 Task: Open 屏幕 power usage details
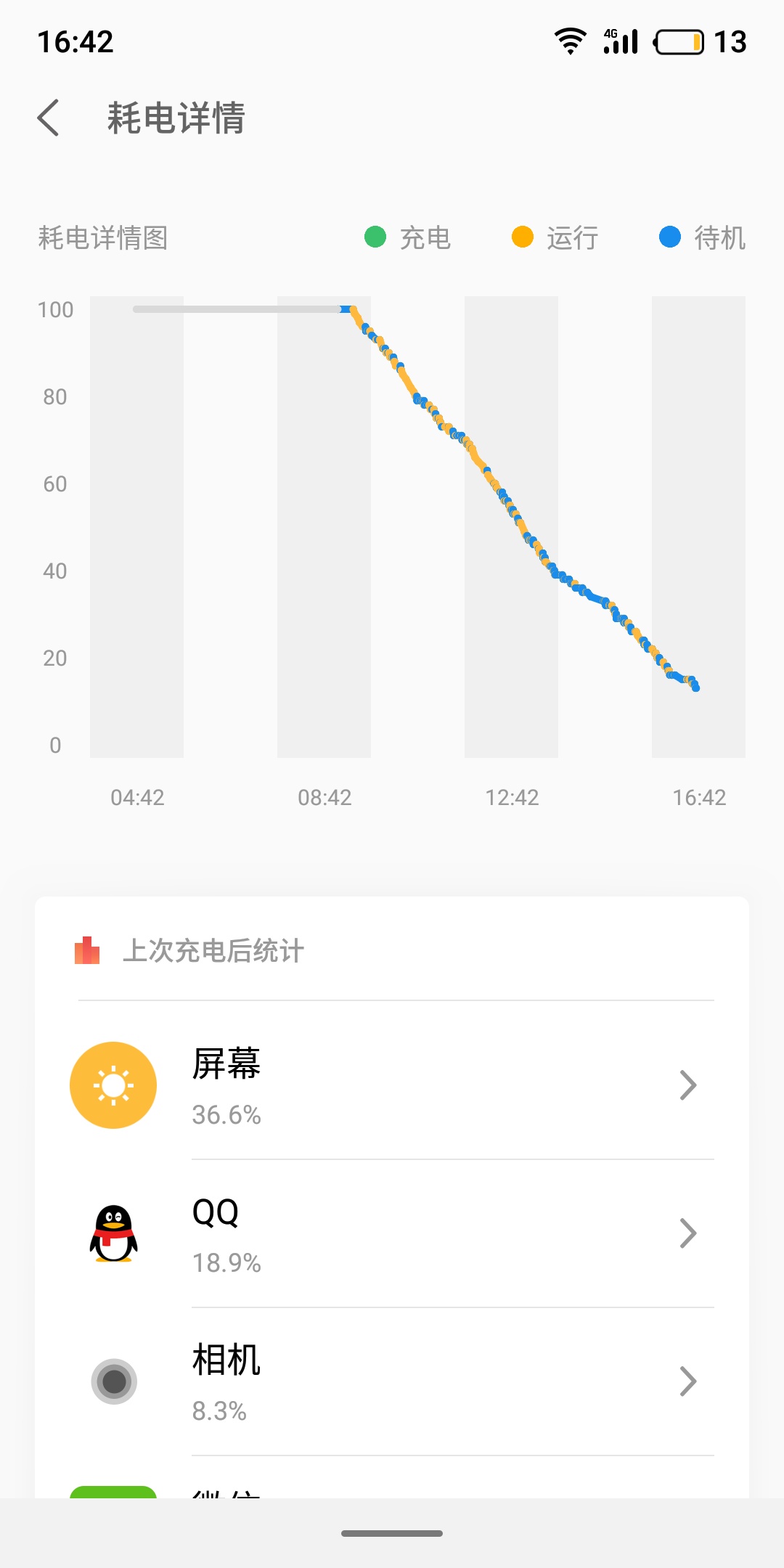[392, 1085]
